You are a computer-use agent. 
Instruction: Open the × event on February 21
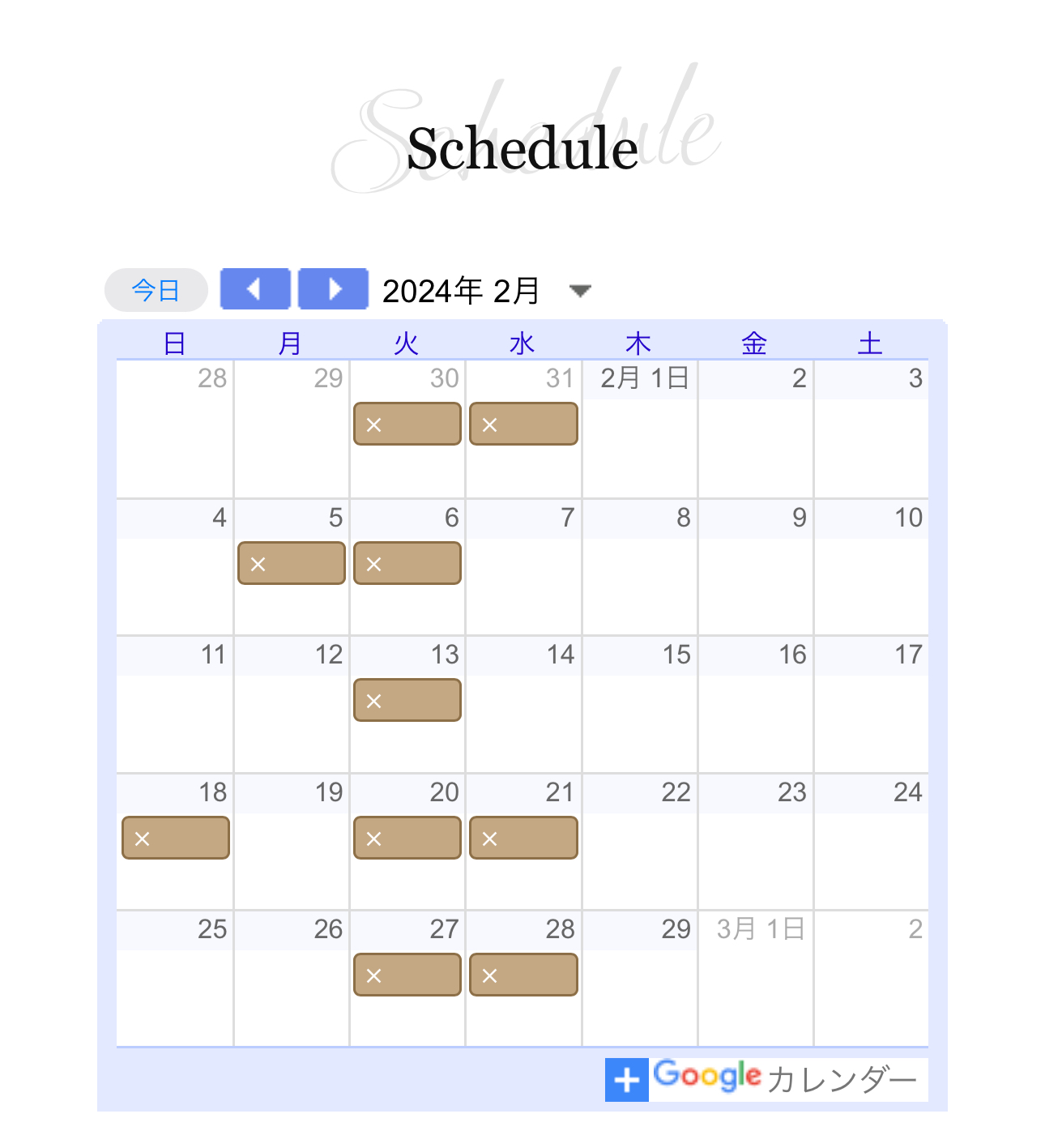pos(523,838)
